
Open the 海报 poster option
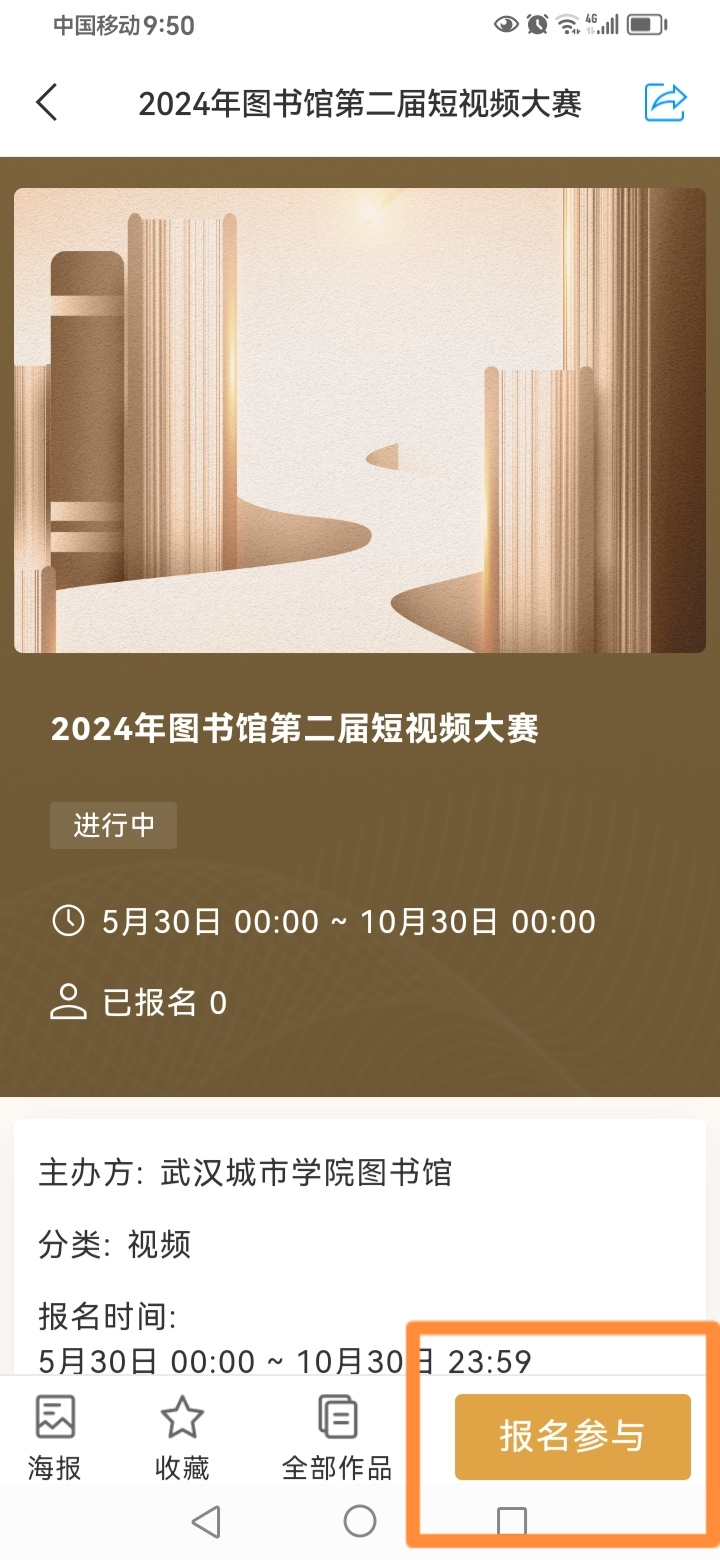coord(55,1437)
